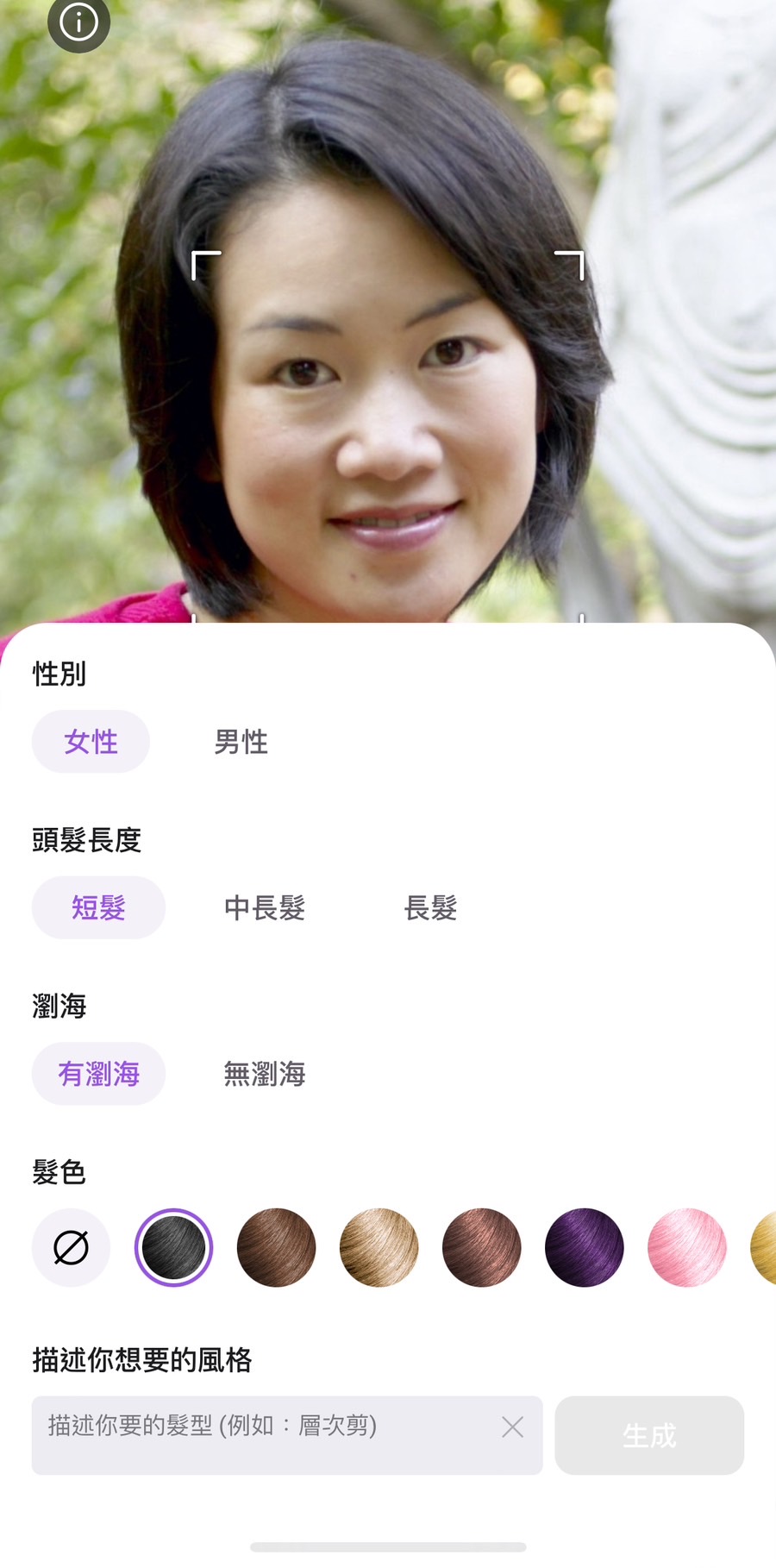
Task: Switch hair length to 長髮
Action: click(430, 907)
